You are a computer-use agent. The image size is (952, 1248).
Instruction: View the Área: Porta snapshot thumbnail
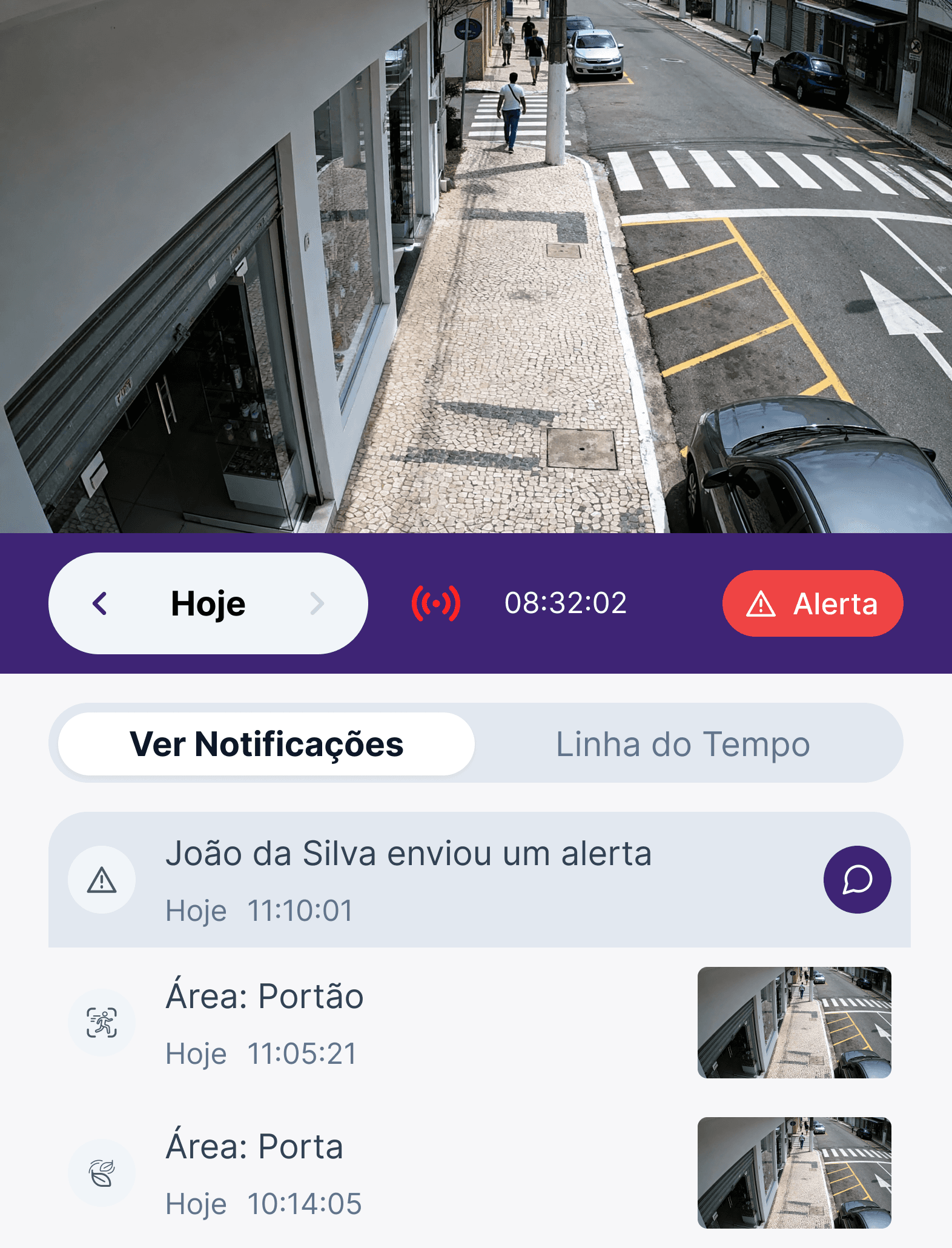tap(794, 1173)
